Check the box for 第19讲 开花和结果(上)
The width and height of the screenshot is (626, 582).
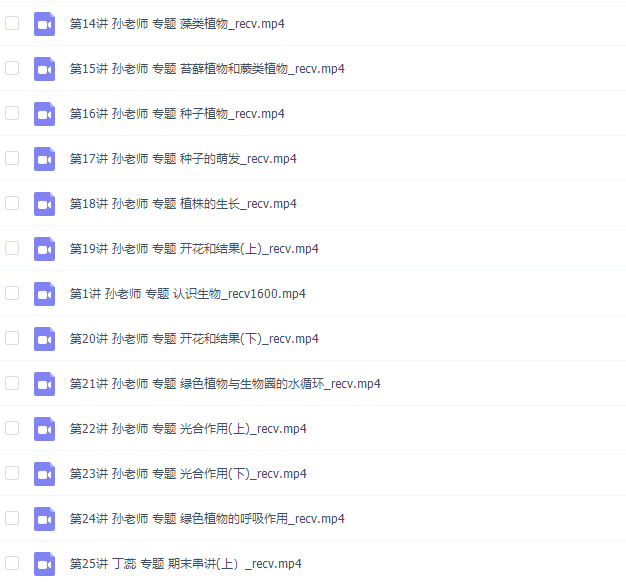point(12,248)
